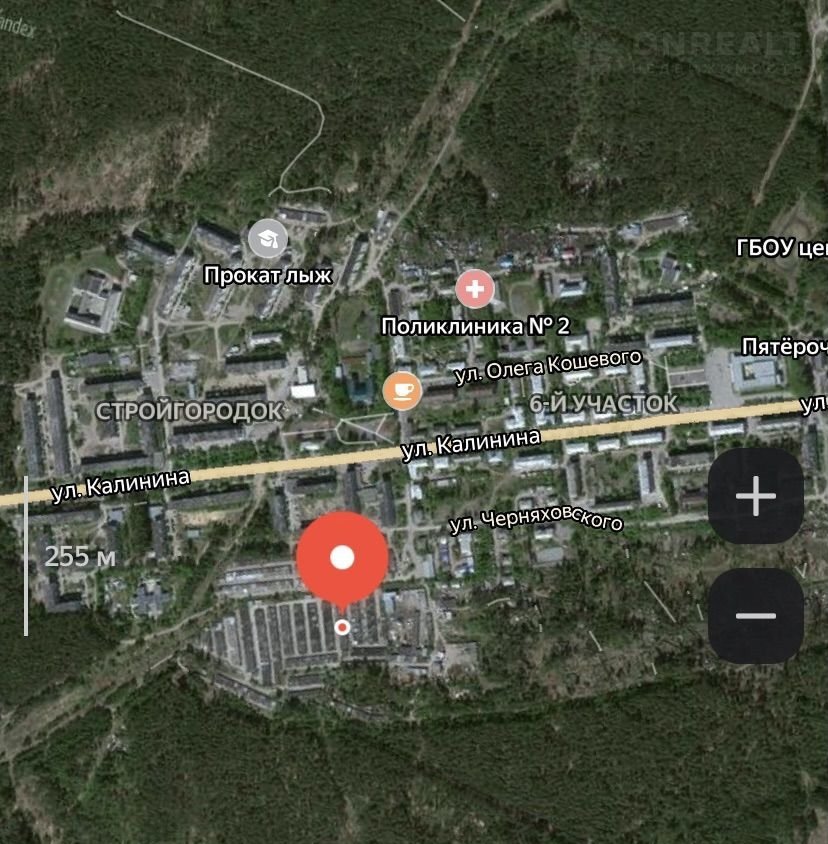Select the Поликлиника № 2 marker
828x844 pixels.
point(475,290)
